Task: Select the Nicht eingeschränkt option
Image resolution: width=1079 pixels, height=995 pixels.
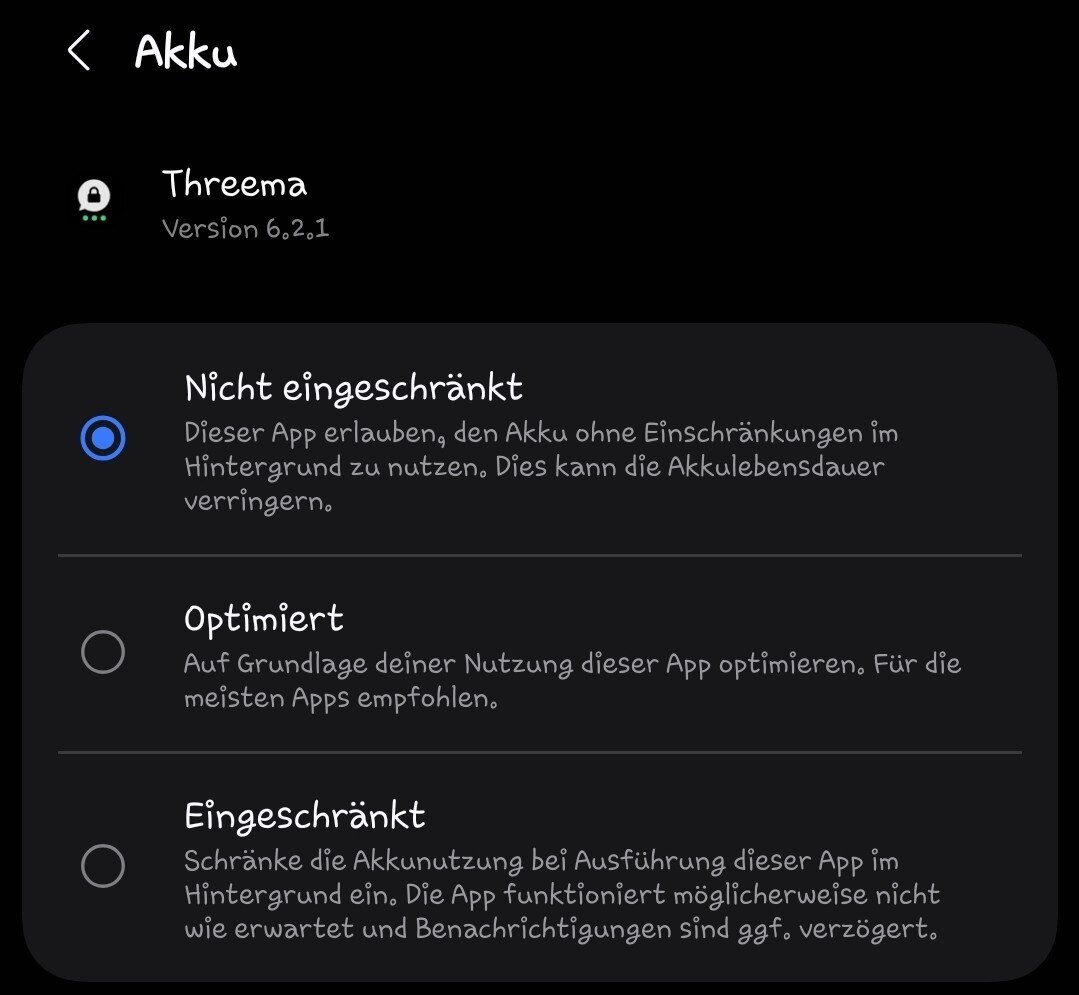Action: click(x=103, y=438)
